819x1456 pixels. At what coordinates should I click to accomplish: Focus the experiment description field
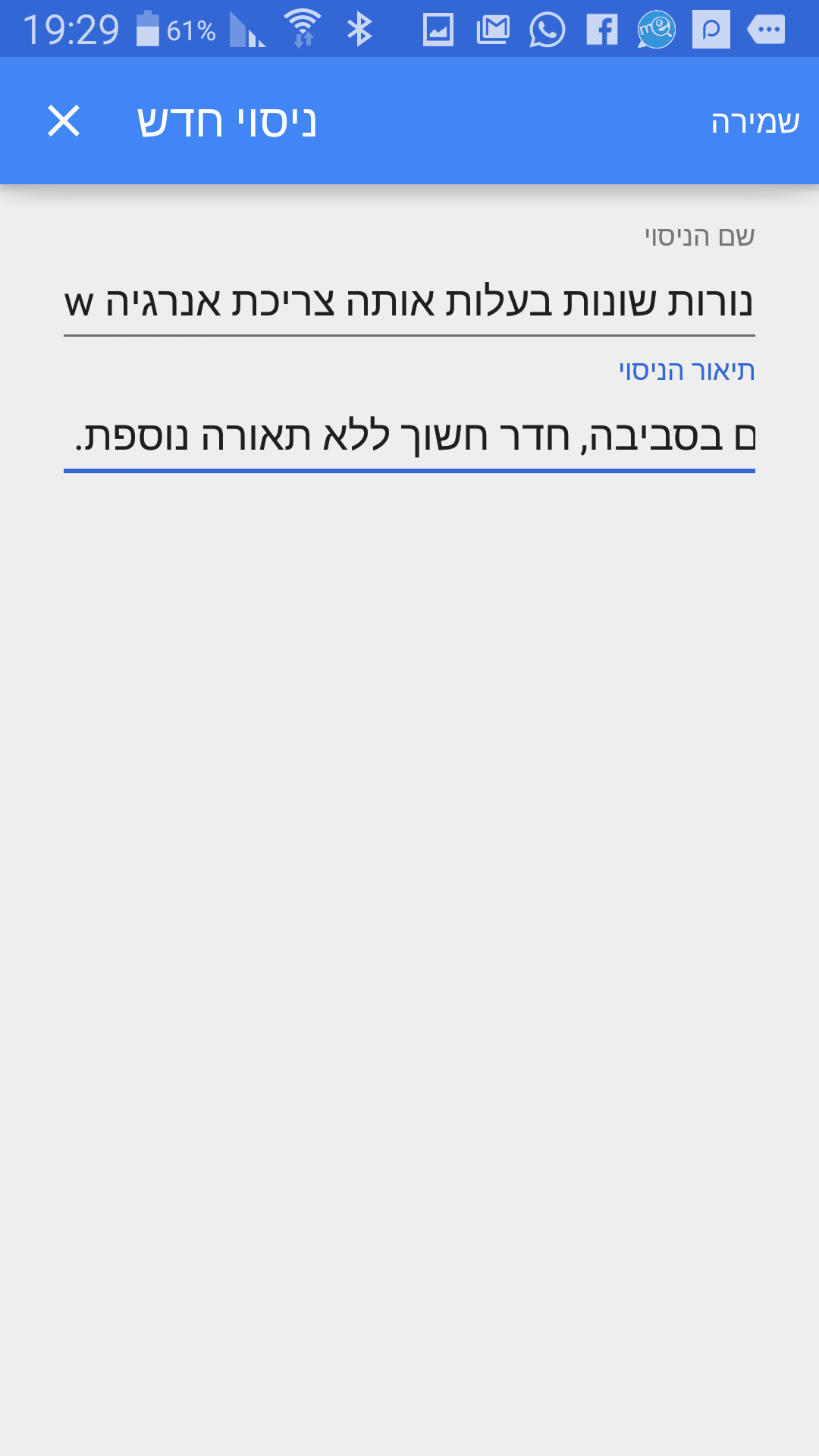(x=409, y=438)
